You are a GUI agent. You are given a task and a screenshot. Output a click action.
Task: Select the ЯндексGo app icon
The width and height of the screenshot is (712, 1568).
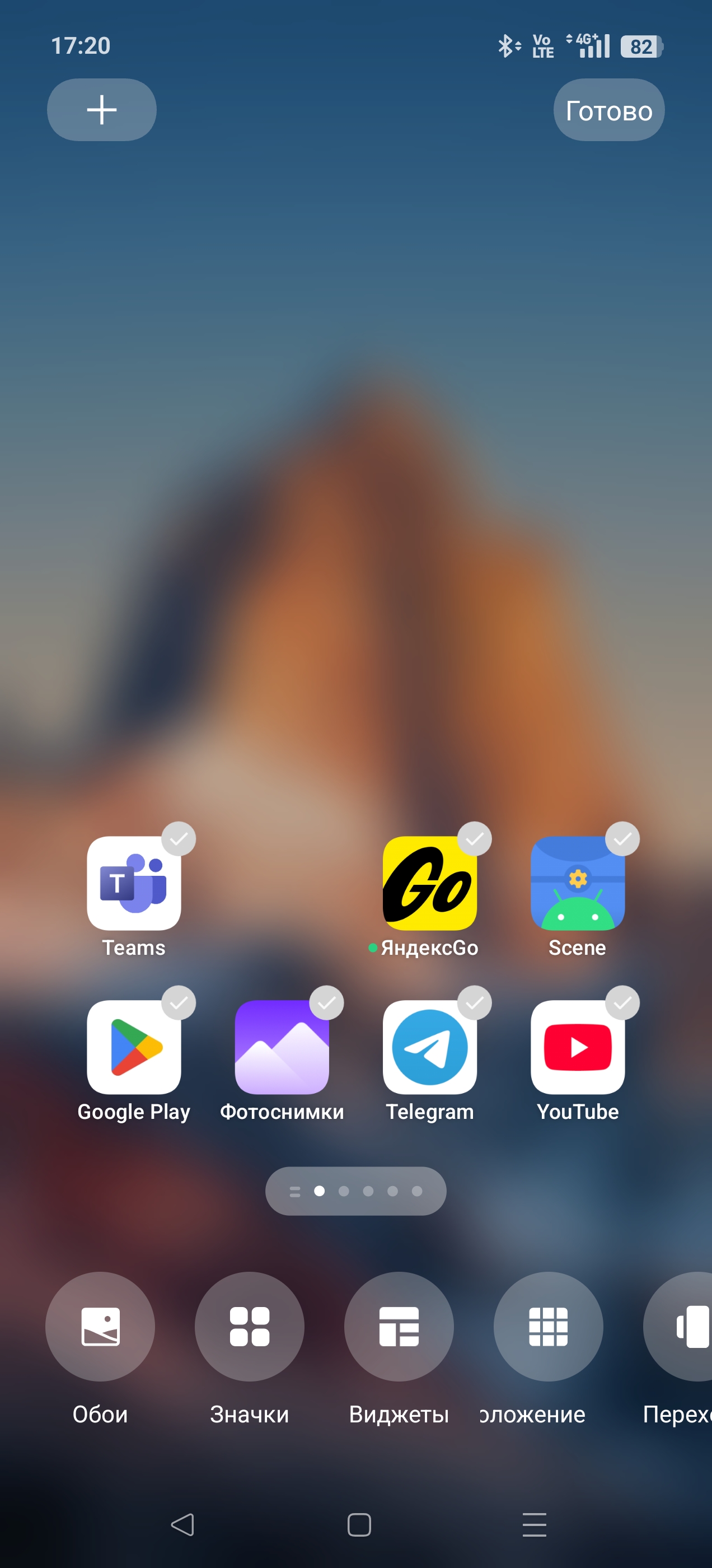click(430, 883)
